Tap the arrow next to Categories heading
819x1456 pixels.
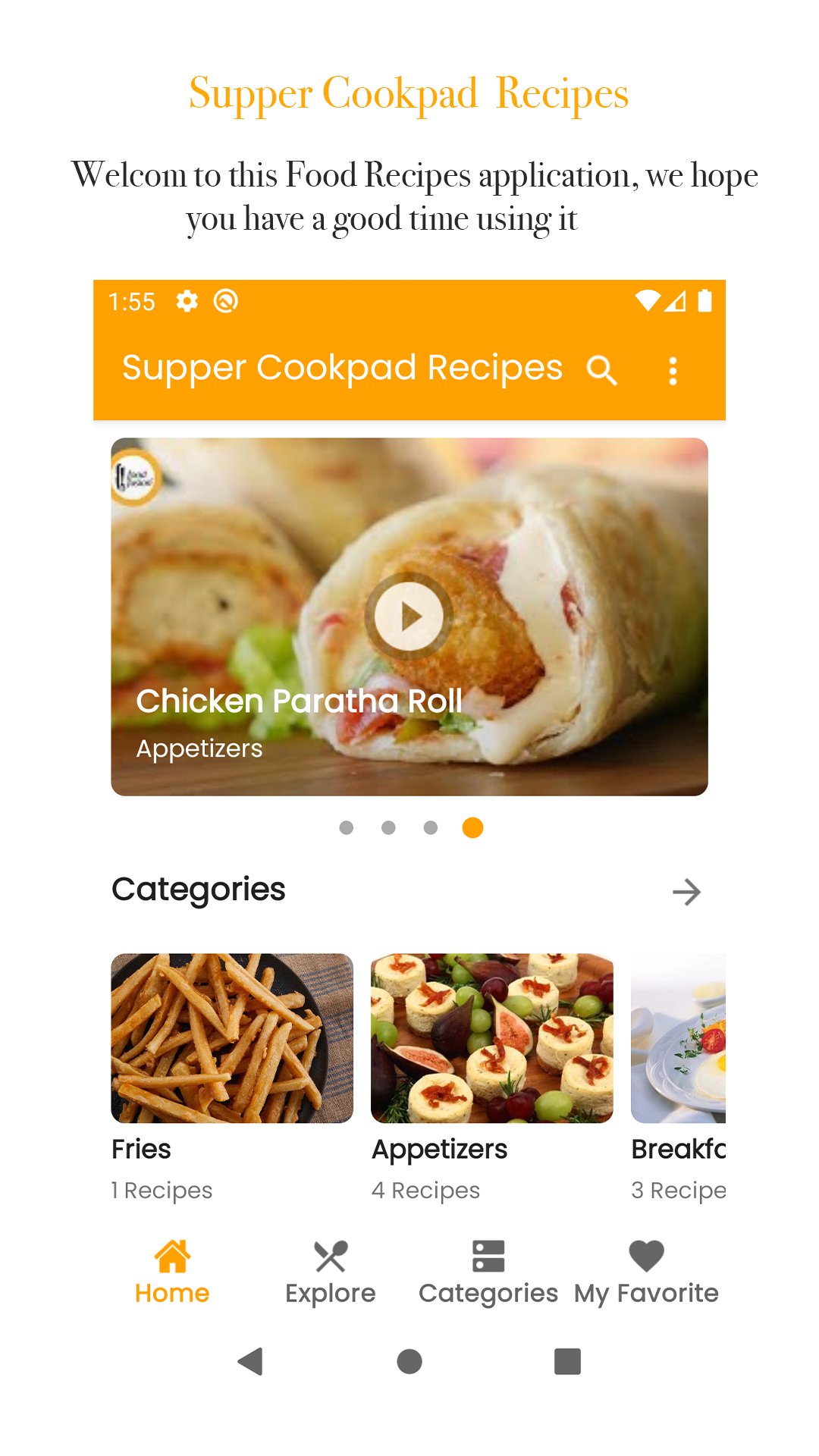(686, 893)
